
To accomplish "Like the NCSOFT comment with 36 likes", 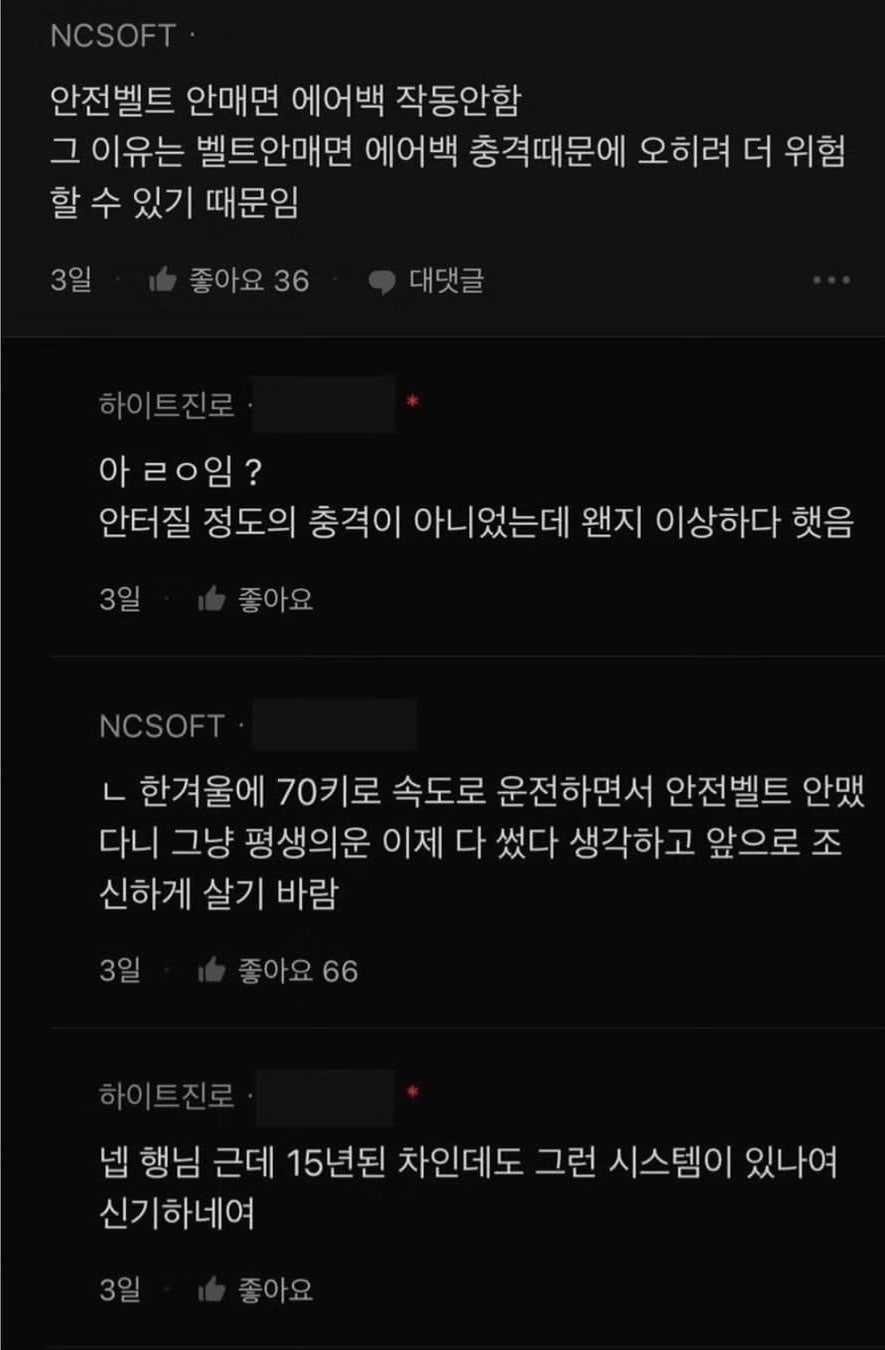I will [x=164, y=281].
